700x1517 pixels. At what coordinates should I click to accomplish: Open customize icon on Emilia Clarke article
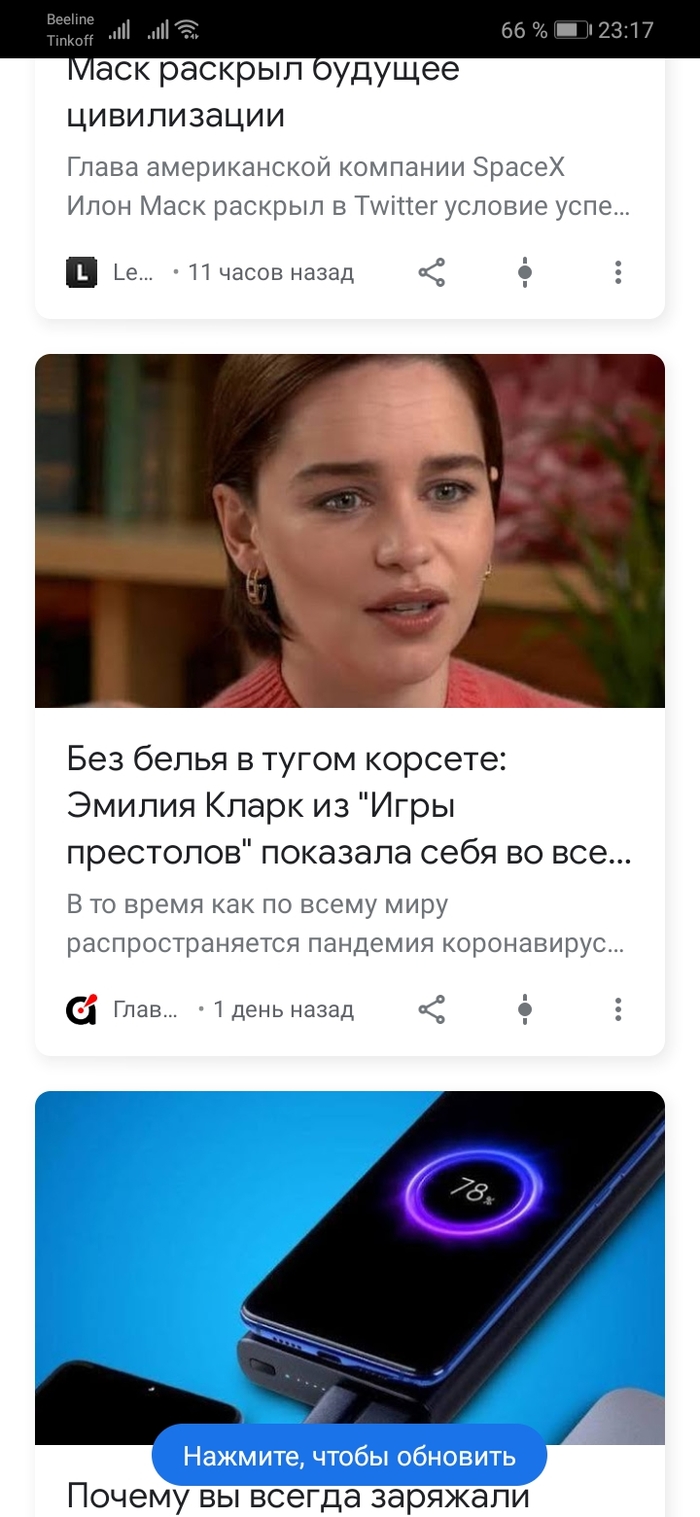525,1010
